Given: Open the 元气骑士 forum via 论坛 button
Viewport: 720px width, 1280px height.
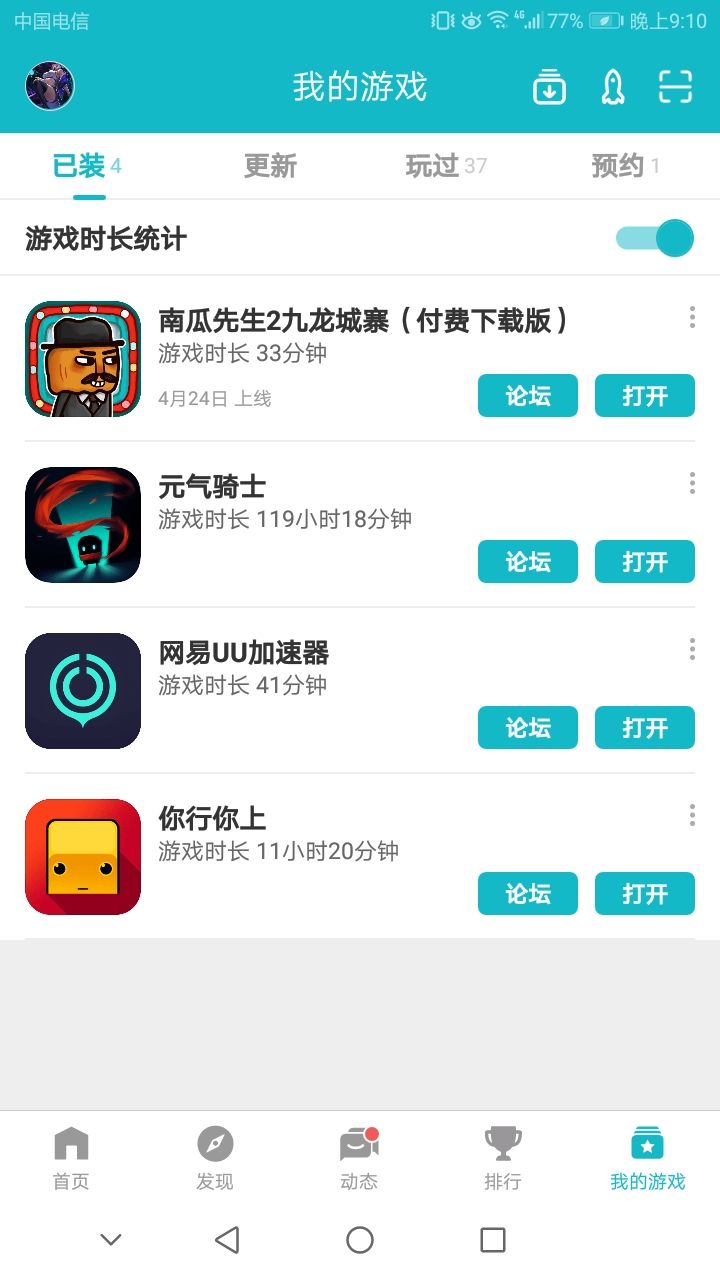Looking at the screenshot, I should click(x=528, y=562).
